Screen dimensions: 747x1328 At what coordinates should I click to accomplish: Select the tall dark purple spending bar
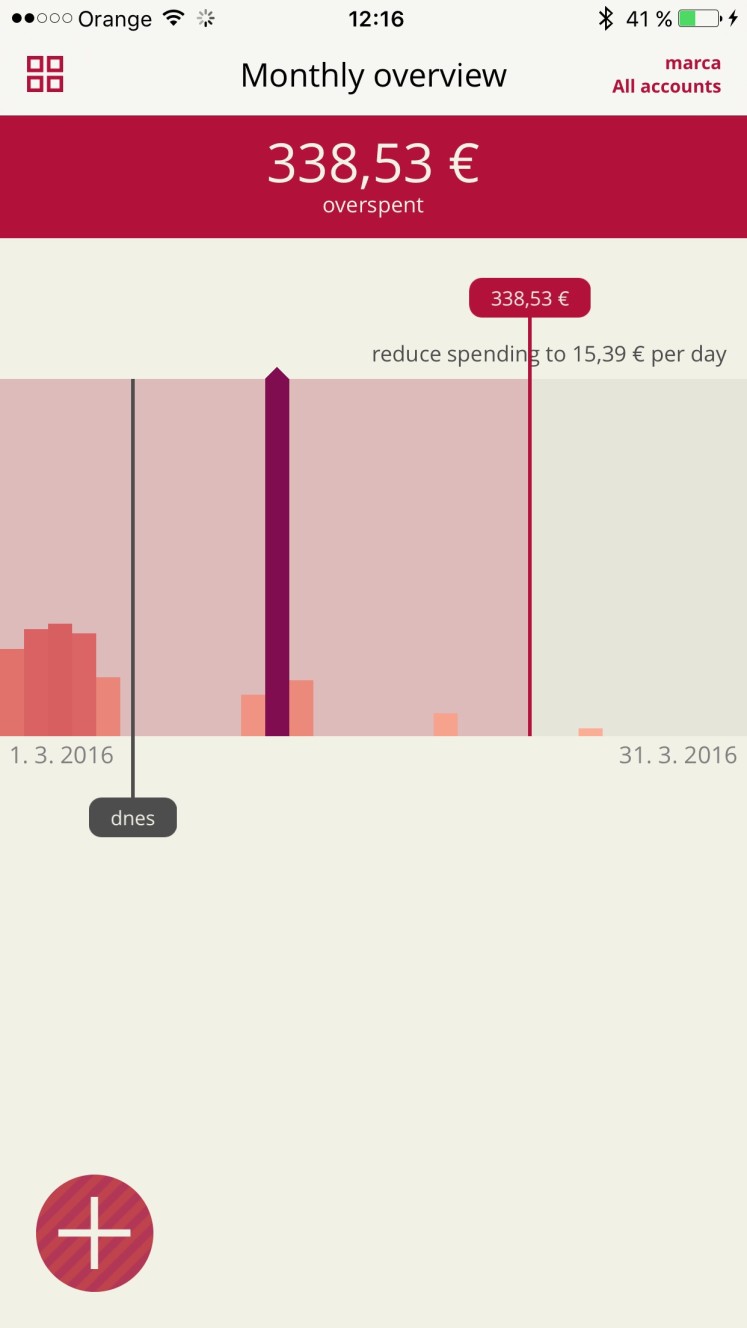[277, 552]
